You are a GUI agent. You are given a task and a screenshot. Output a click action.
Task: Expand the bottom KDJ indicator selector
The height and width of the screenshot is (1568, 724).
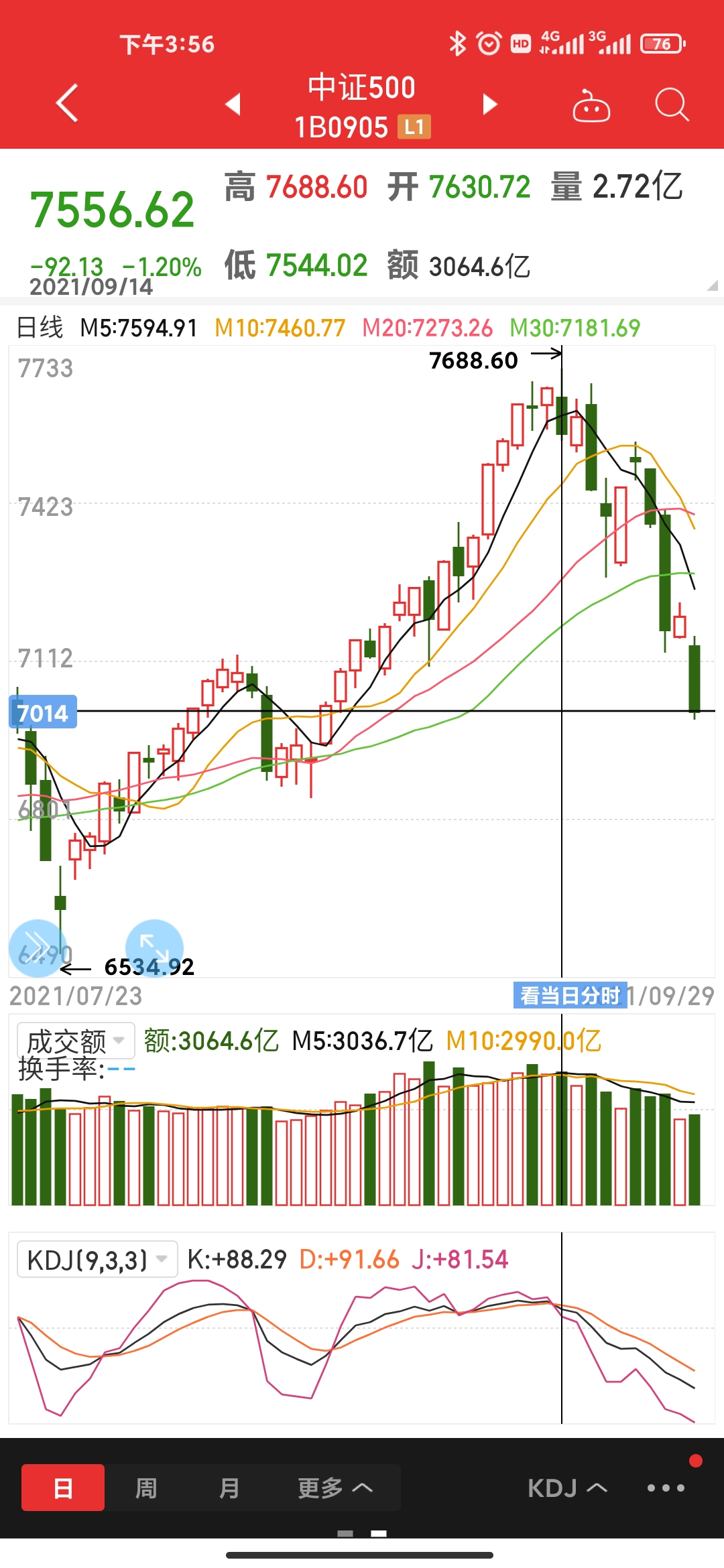pos(567,1488)
